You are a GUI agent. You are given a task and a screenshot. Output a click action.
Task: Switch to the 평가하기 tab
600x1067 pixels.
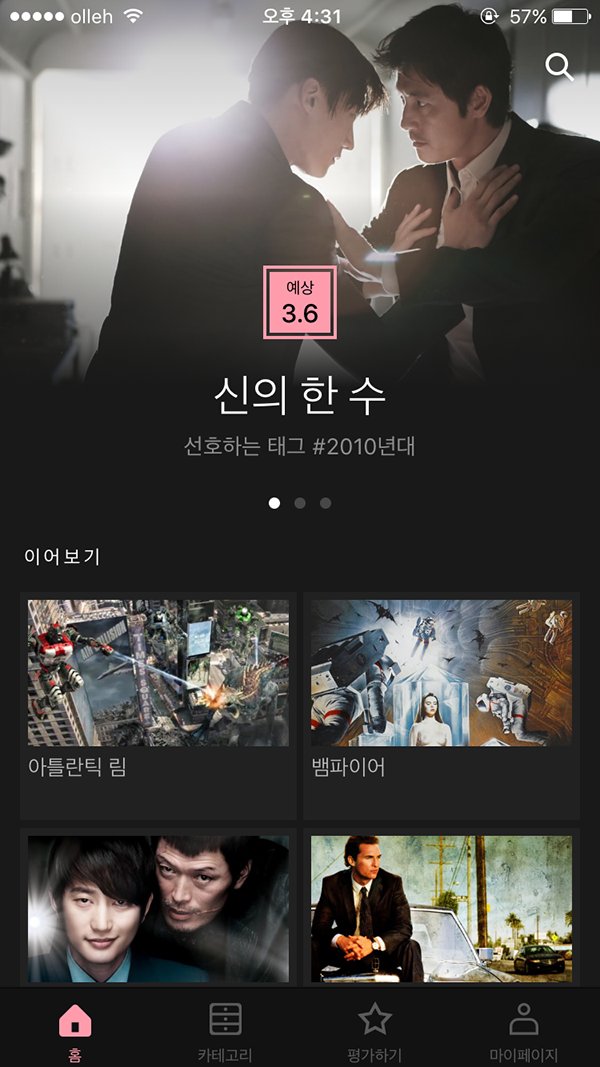[x=375, y=1030]
